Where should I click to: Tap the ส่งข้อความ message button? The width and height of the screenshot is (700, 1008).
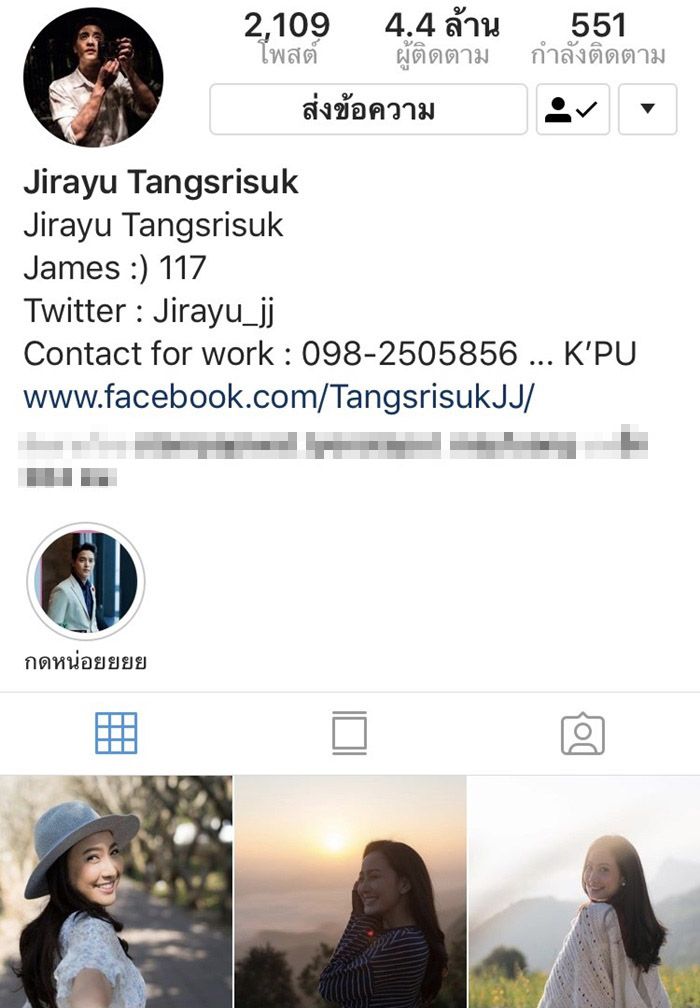[x=368, y=109]
